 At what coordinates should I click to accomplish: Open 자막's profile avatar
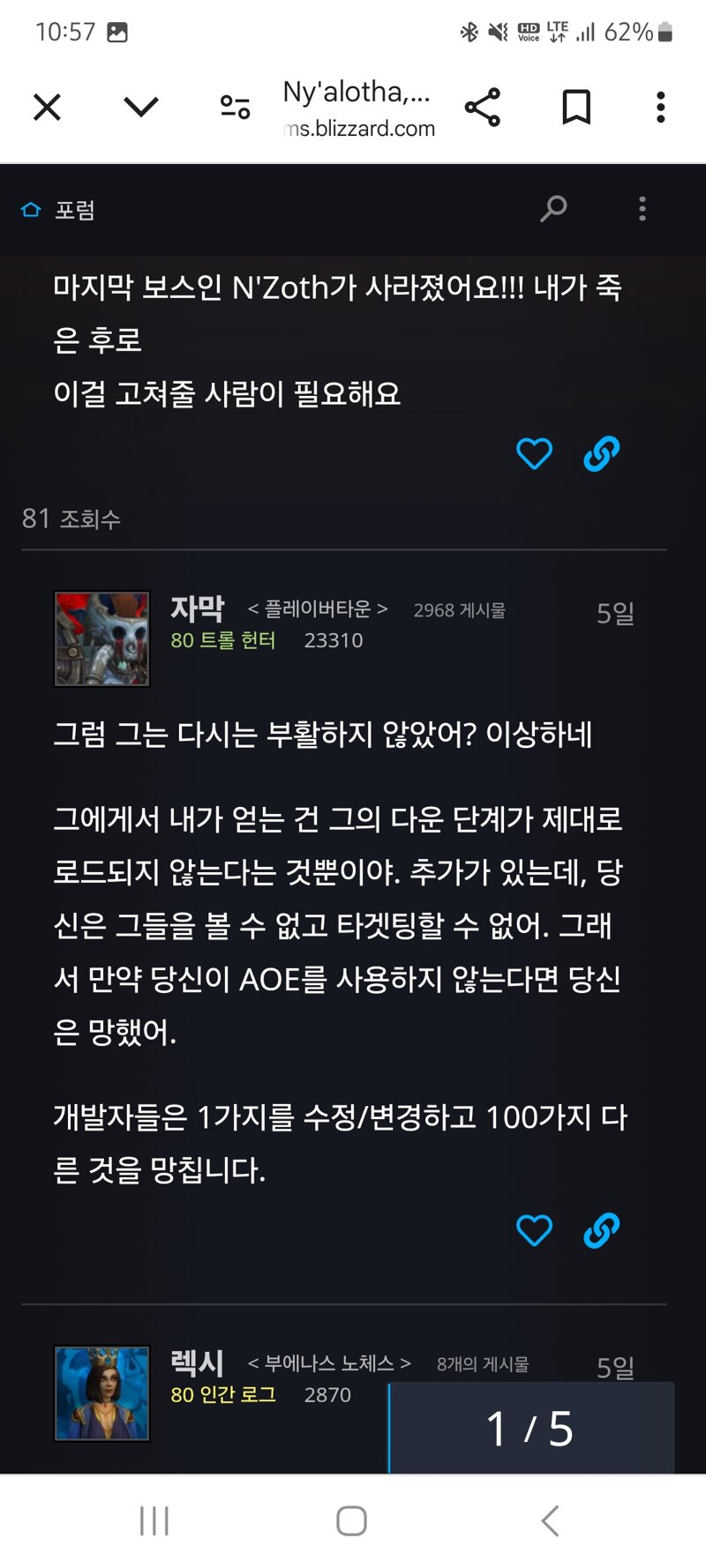tap(102, 638)
